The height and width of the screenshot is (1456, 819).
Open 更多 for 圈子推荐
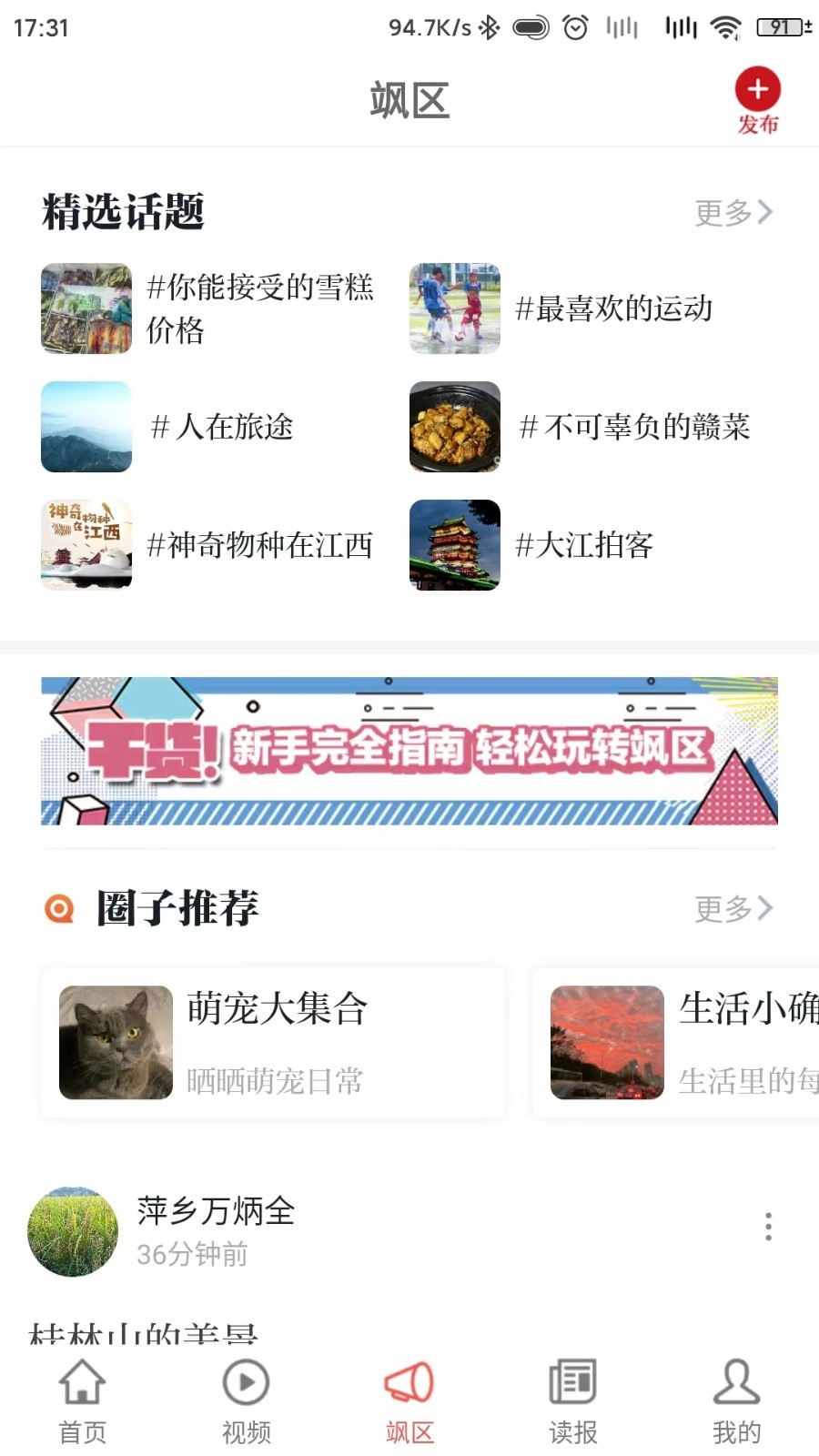pos(733,908)
